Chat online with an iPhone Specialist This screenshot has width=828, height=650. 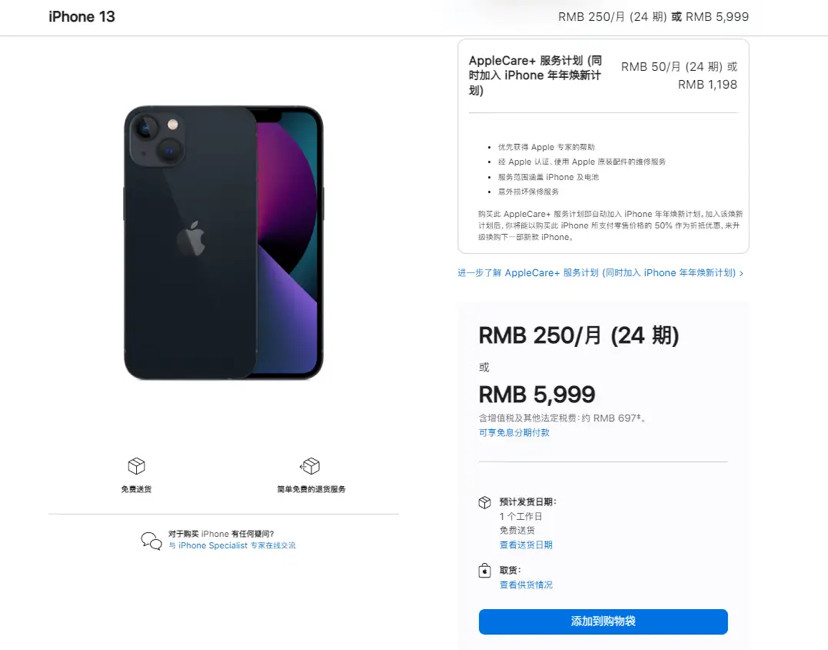[x=237, y=546]
